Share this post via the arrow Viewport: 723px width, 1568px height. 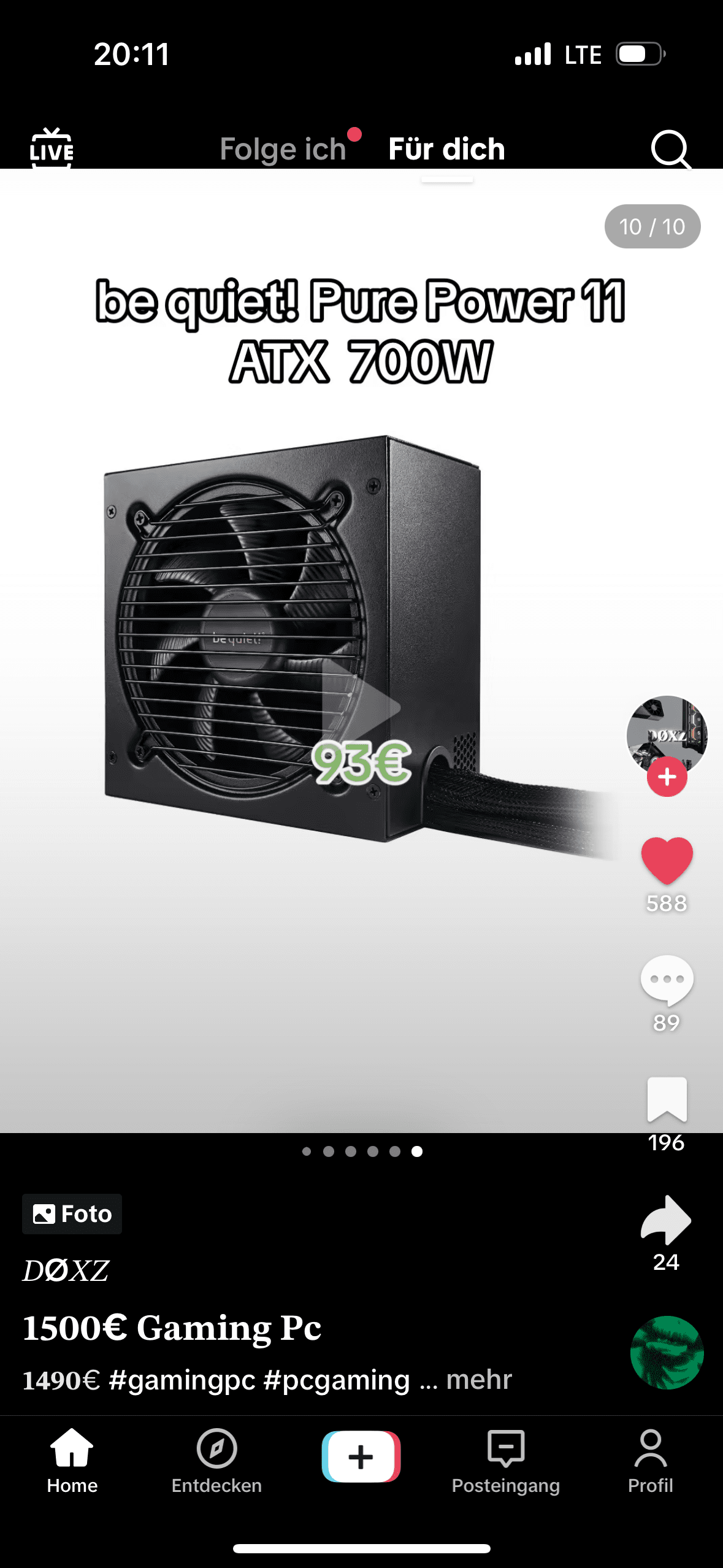[666, 1220]
